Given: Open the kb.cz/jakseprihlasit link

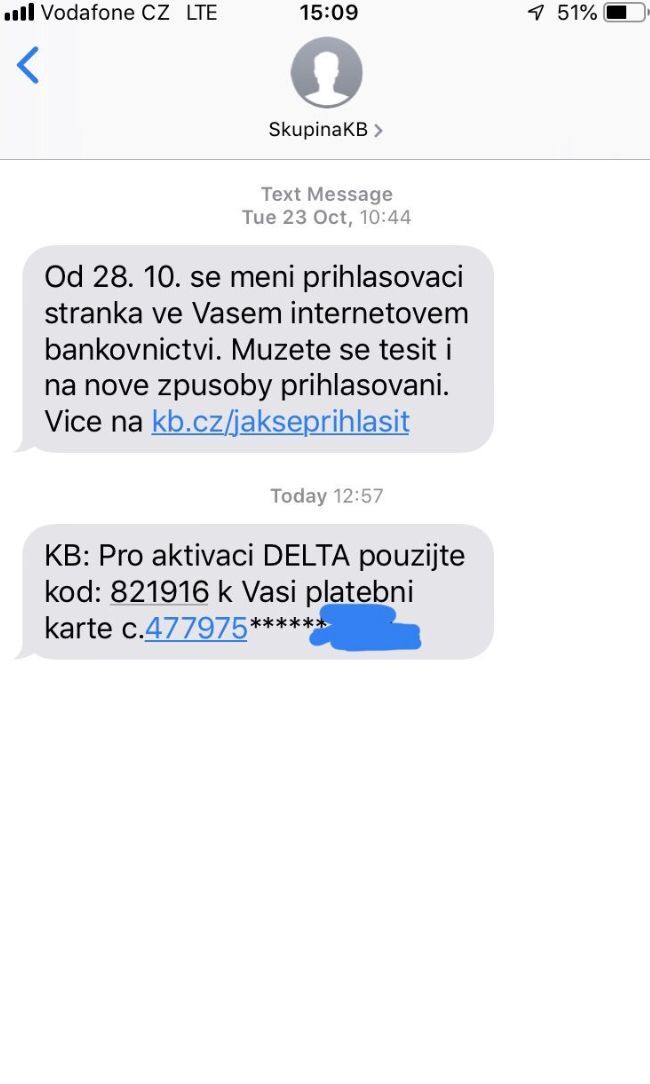Looking at the screenshot, I should pyautogui.click(x=280, y=421).
